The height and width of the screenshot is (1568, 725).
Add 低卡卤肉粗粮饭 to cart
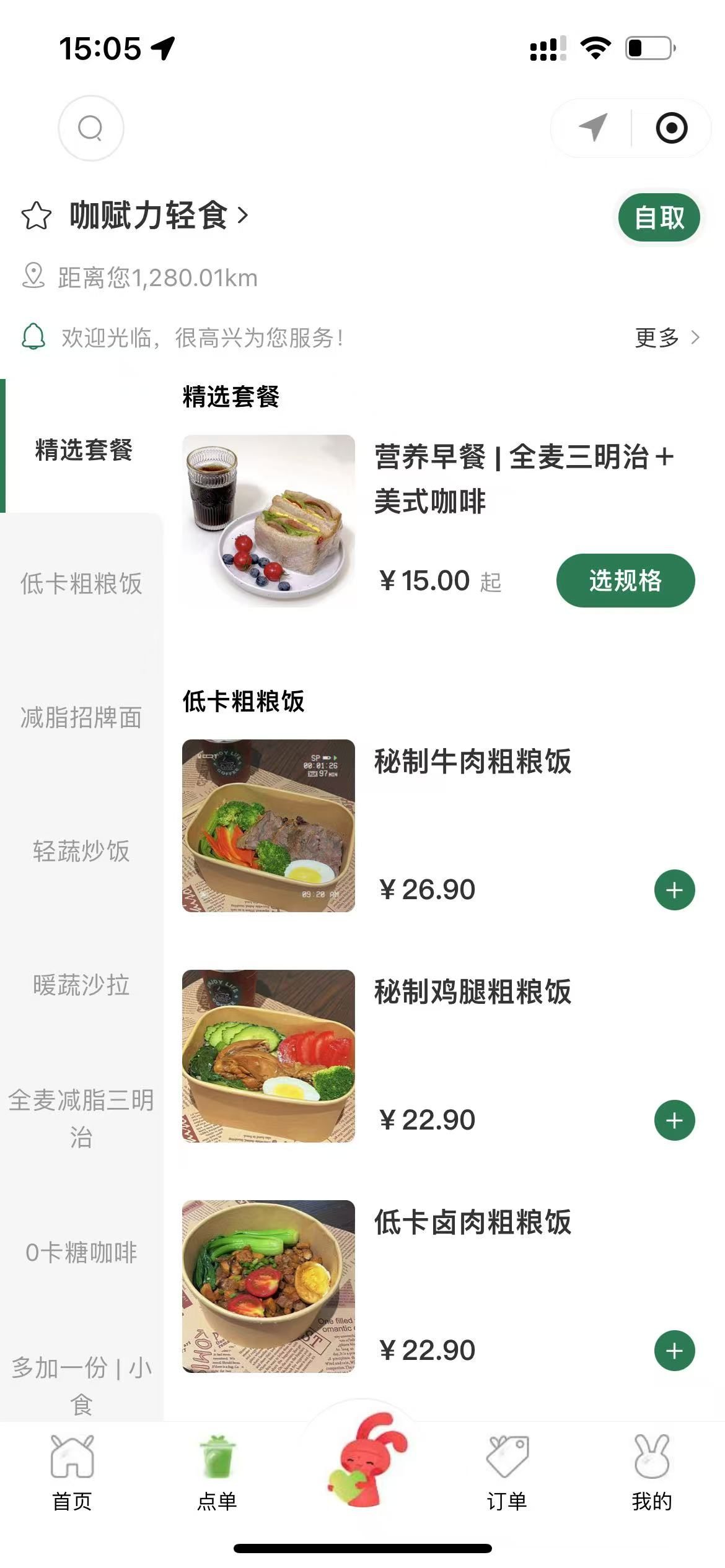coord(674,1351)
